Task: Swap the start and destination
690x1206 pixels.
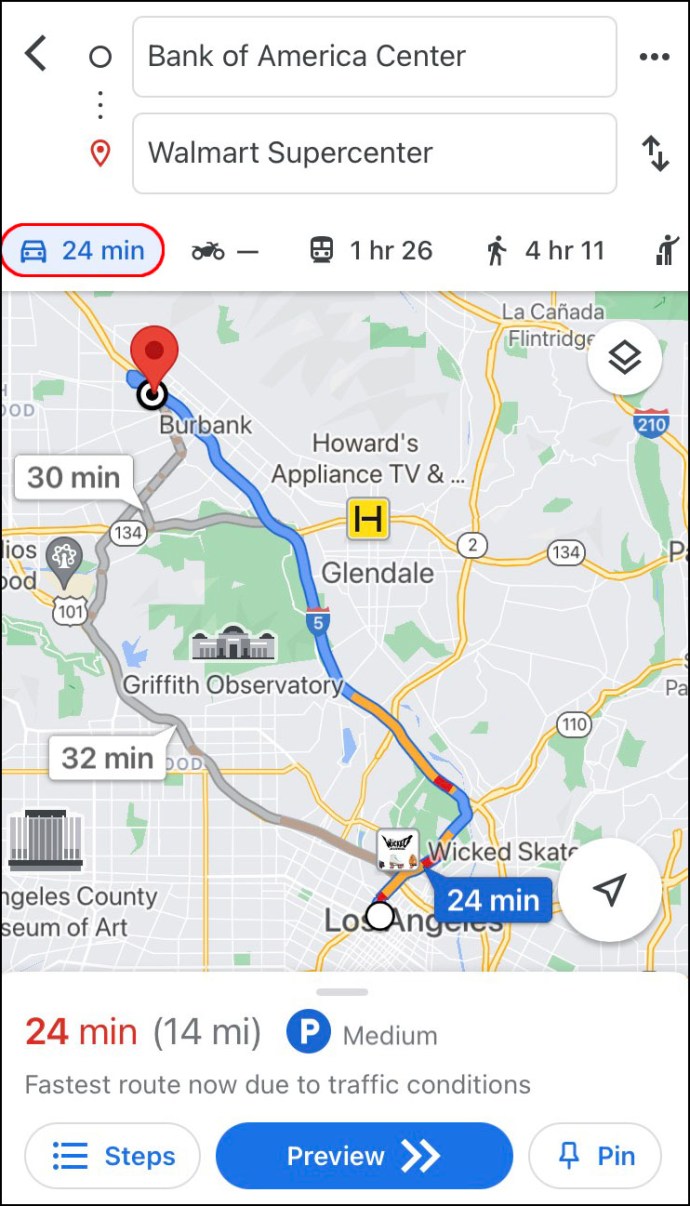Action: 655,153
